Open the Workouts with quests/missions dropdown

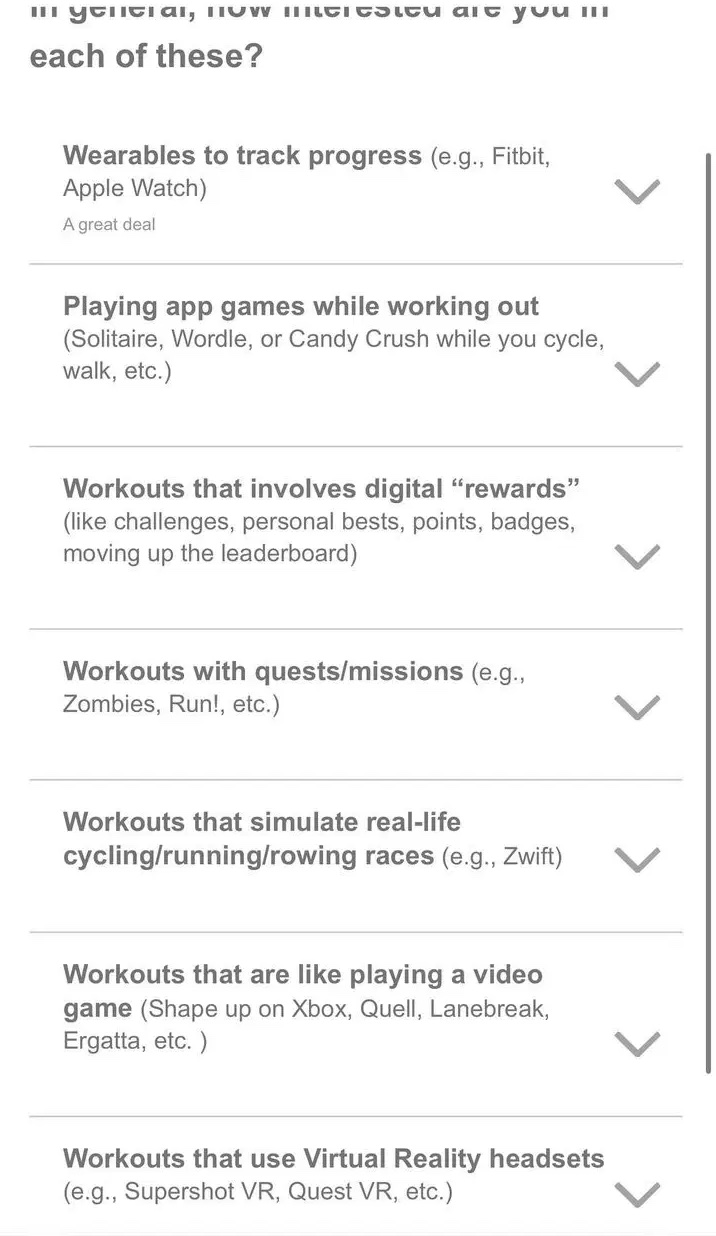pos(637,707)
